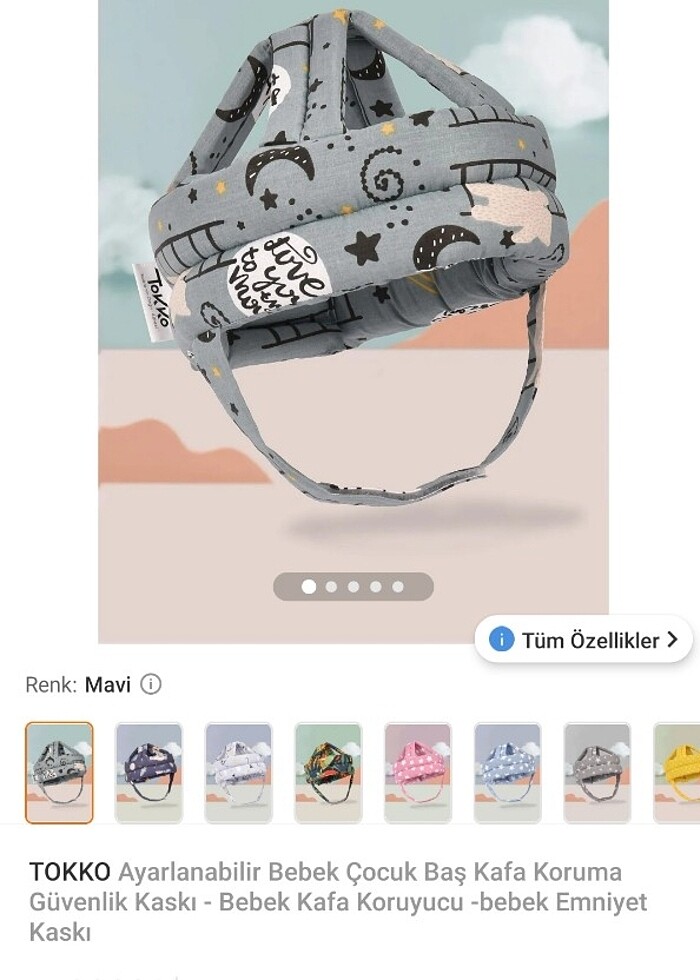Jump to the second image indicator dot
This screenshot has height=980, width=700.
pos(331,587)
